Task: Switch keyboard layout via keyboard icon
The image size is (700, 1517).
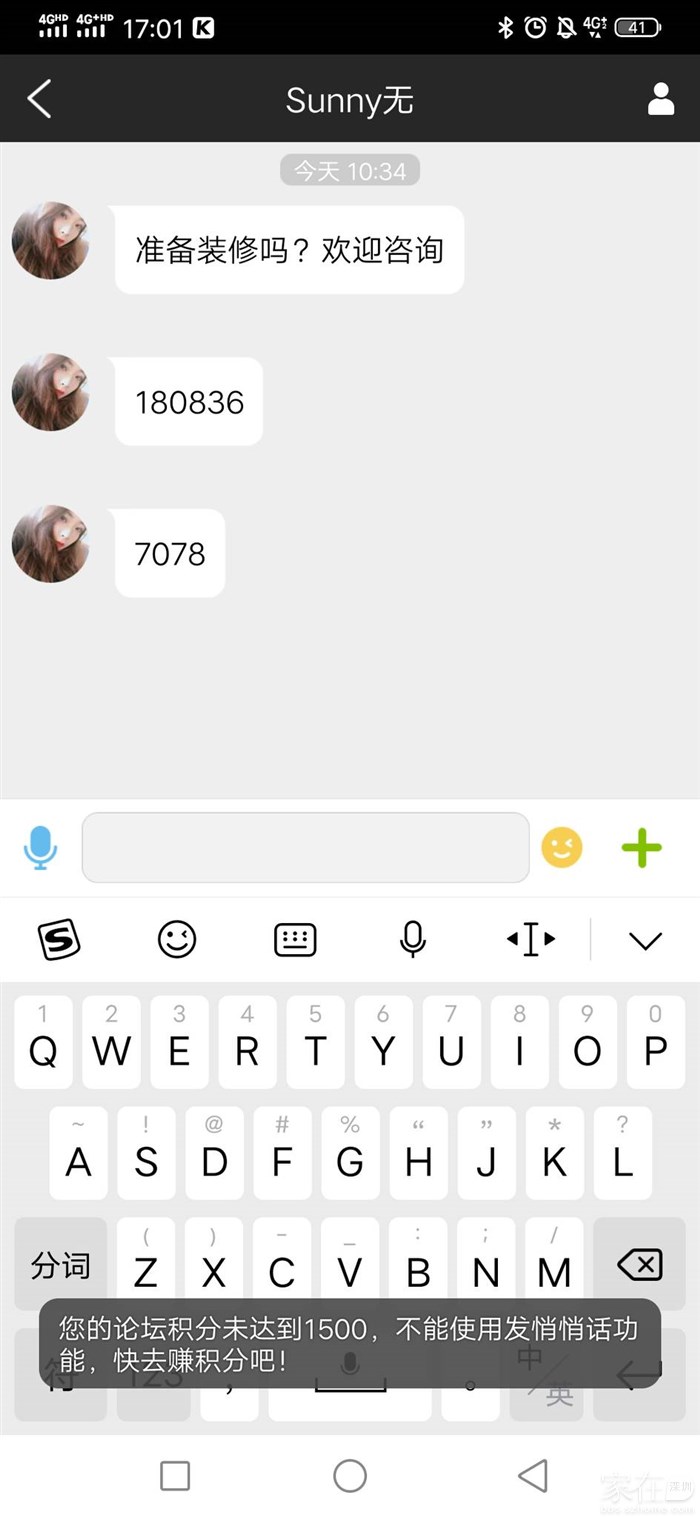Action: coord(295,939)
